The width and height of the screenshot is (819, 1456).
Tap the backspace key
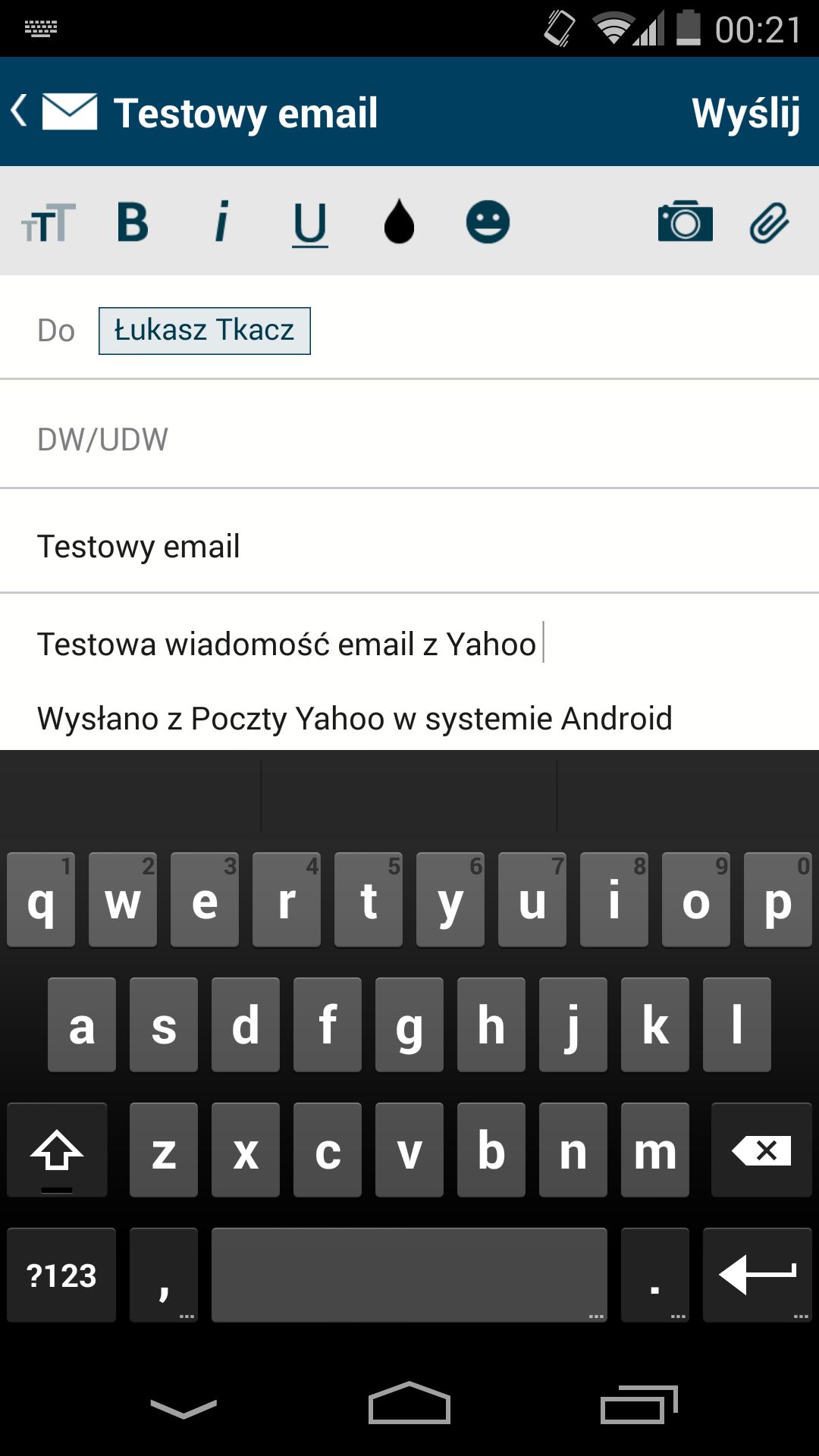click(x=761, y=1150)
